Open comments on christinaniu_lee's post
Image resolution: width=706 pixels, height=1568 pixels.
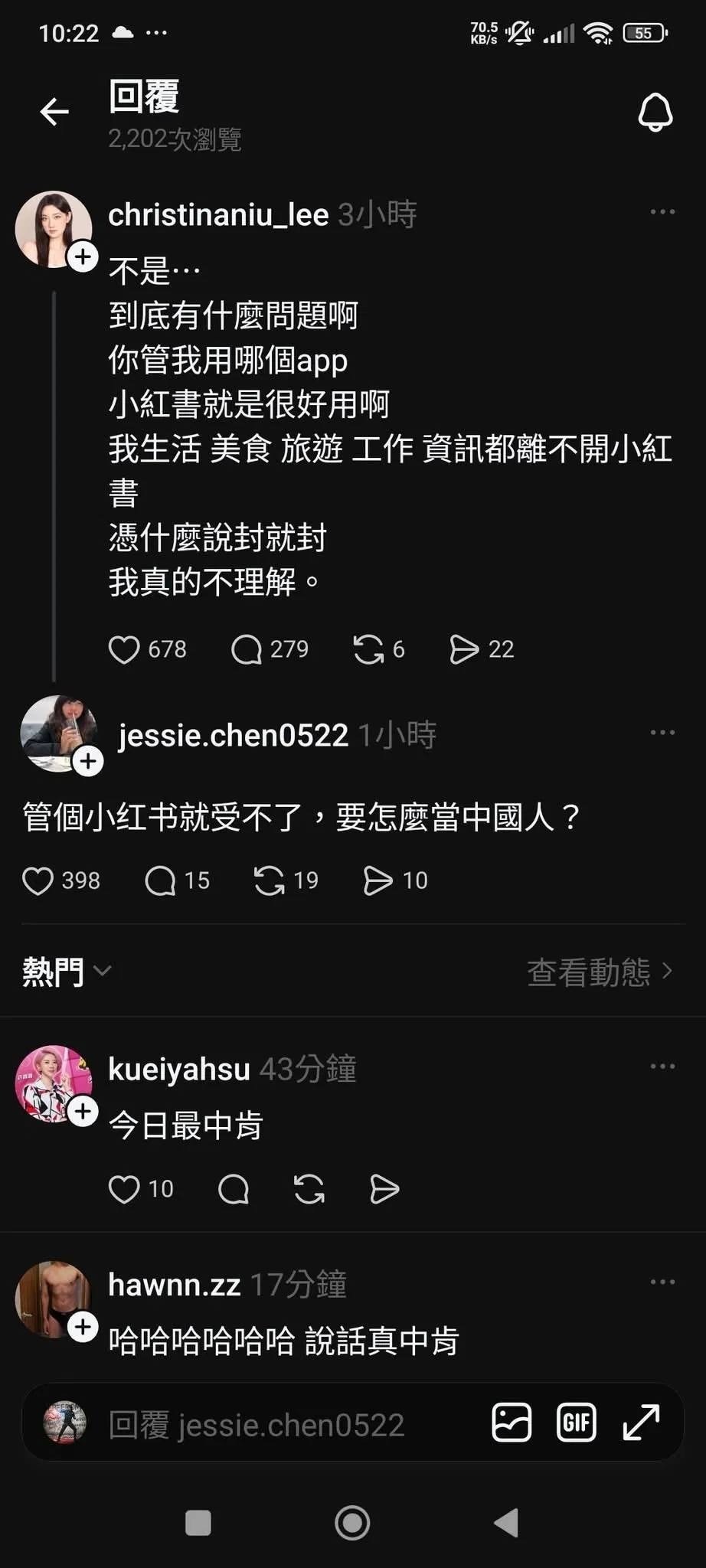[247, 649]
